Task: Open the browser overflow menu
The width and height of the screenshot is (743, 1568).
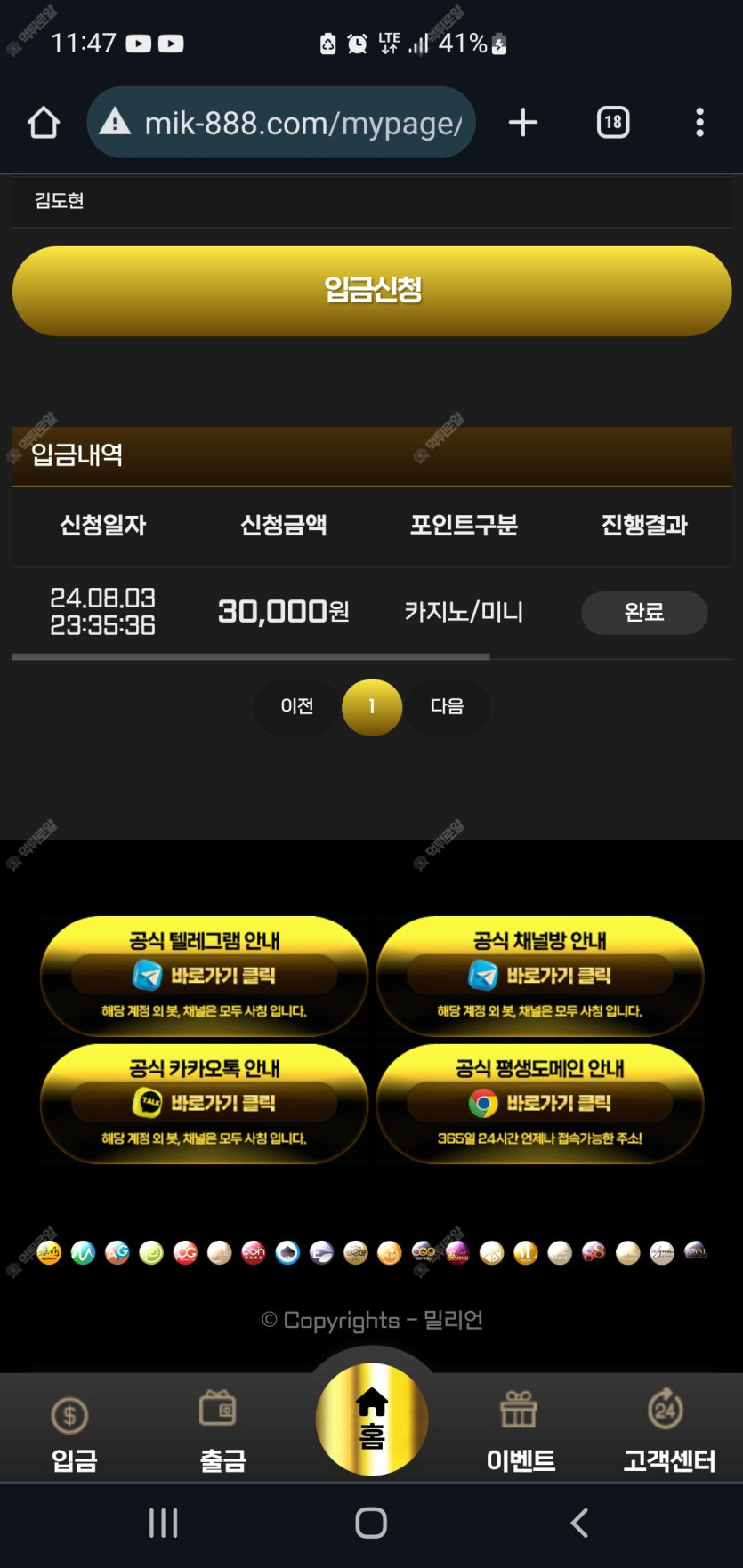Action: 699,123
